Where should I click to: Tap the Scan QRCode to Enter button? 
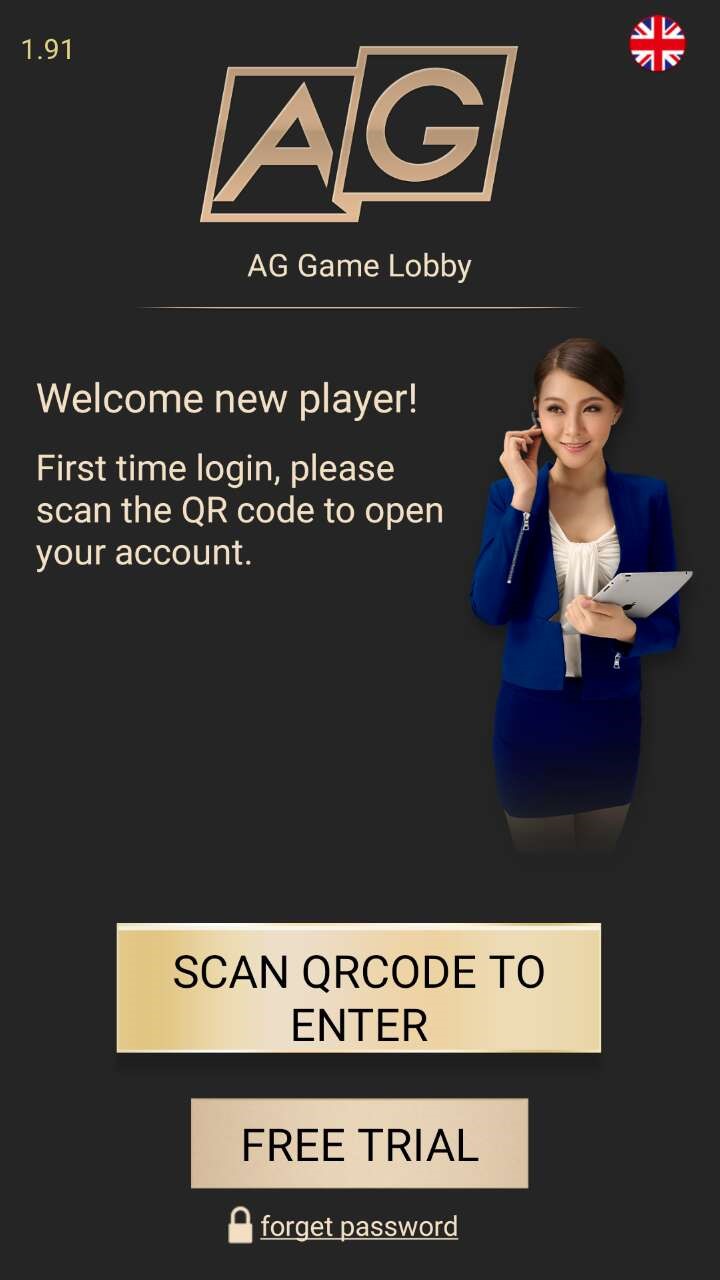coord(359,988)
